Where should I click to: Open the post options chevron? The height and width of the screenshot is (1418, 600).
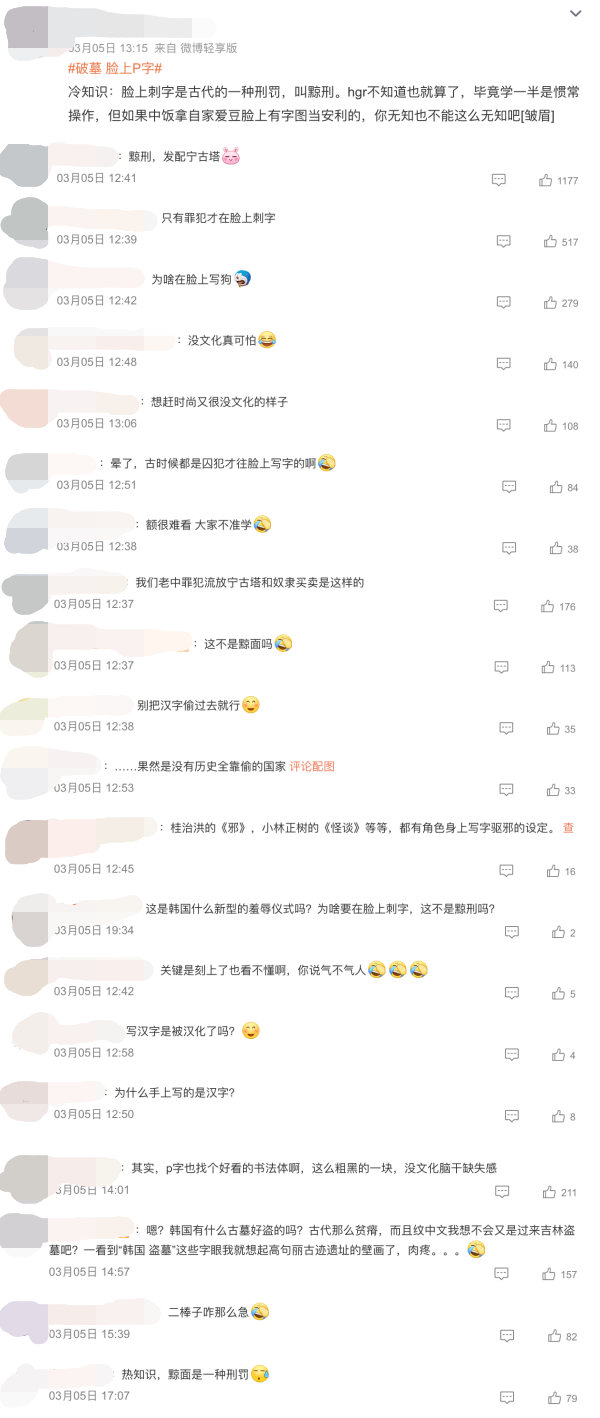575,13
